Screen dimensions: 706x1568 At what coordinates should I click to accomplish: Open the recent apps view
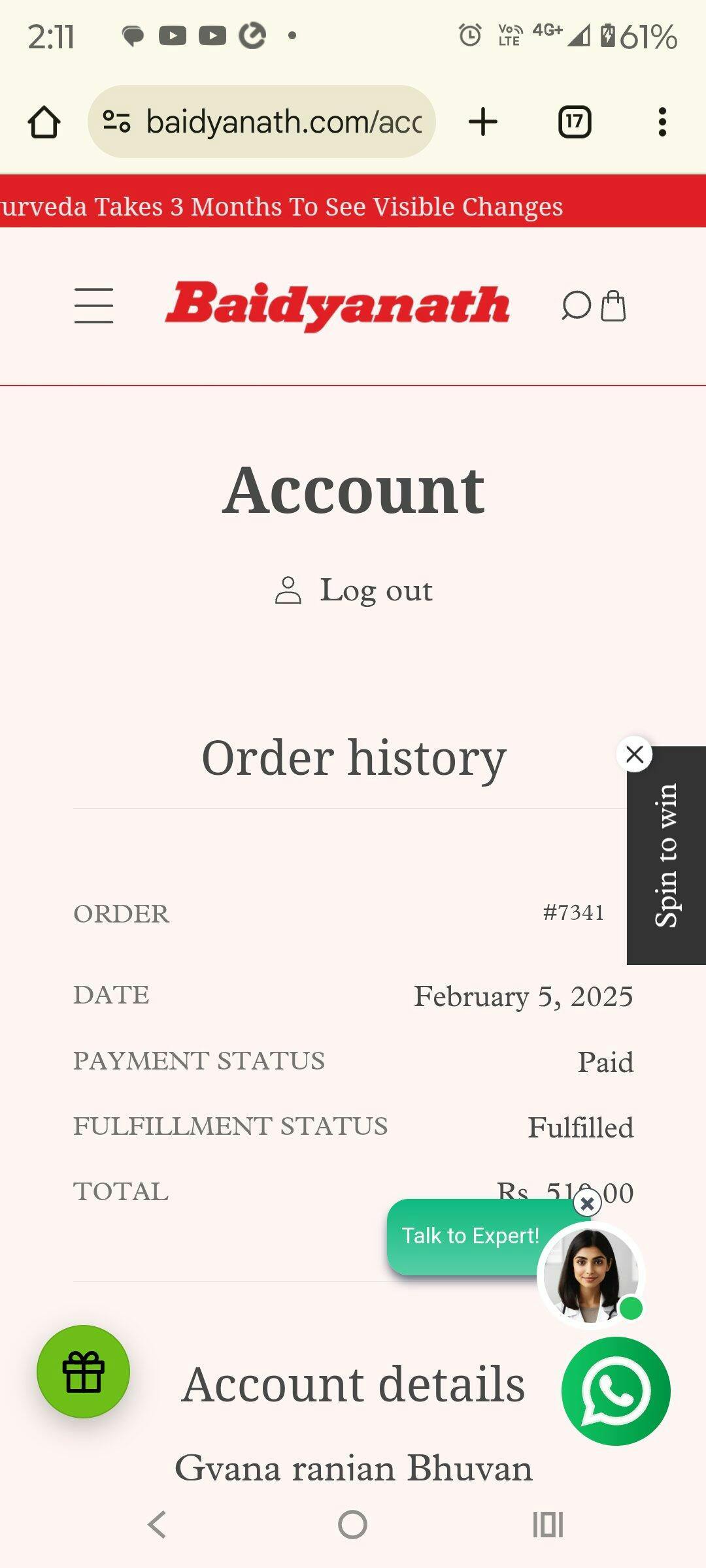pos(548,1525)
